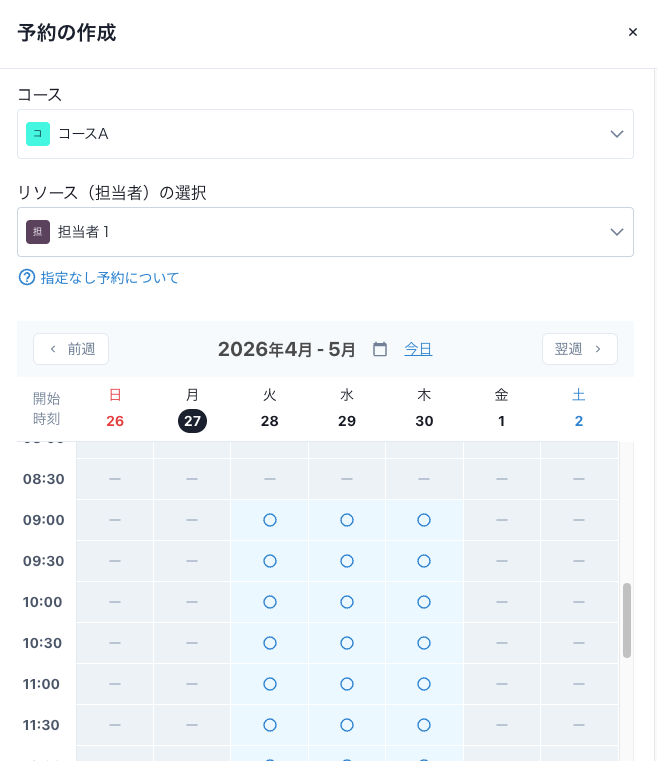Screen dimensions: 657x761
Task: Select Tuesday 28 slot at 10:30
Action: [269, 643]
